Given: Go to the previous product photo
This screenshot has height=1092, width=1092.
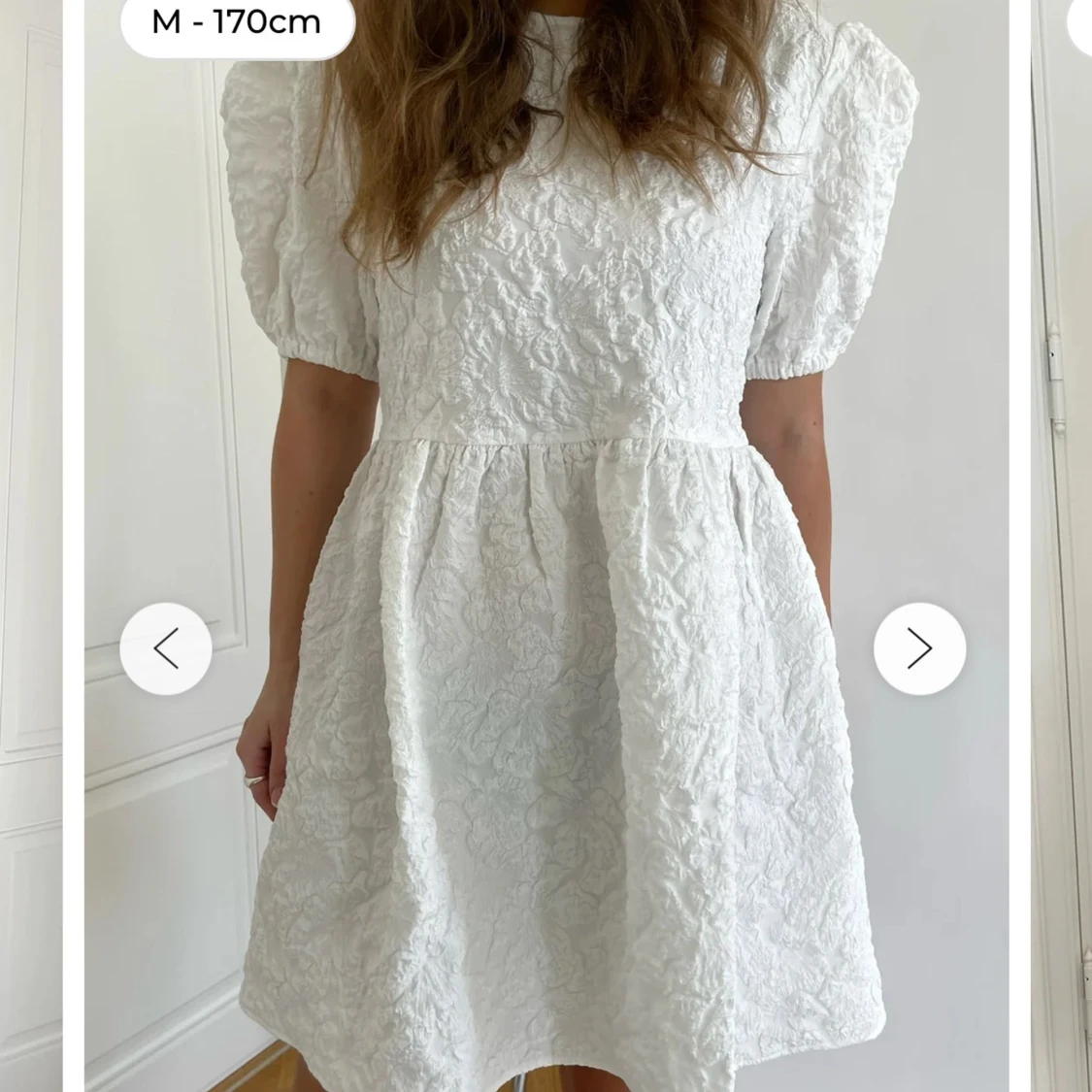Looking at the screenshot, I should (166, 648).
